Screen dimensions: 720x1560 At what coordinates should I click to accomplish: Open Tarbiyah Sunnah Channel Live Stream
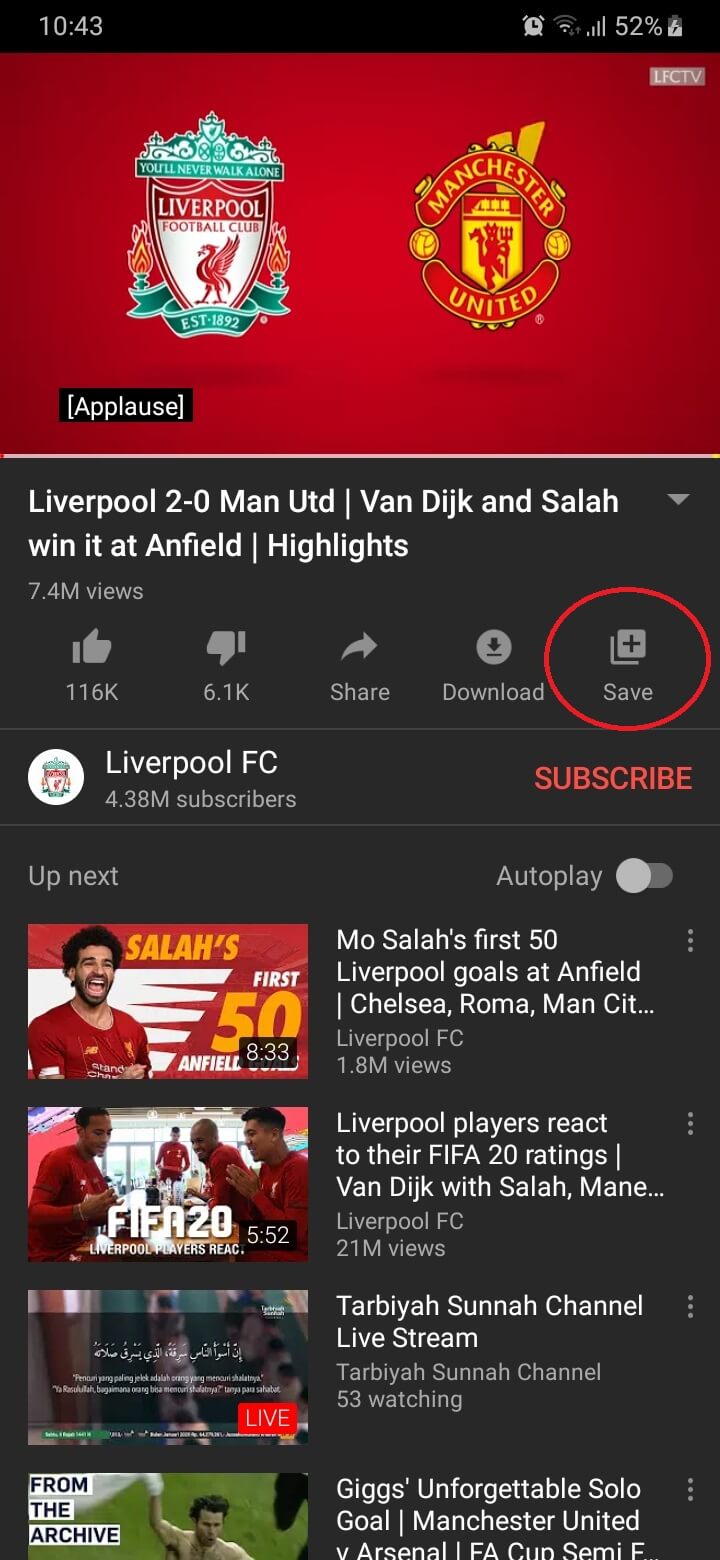[168, 1366]
